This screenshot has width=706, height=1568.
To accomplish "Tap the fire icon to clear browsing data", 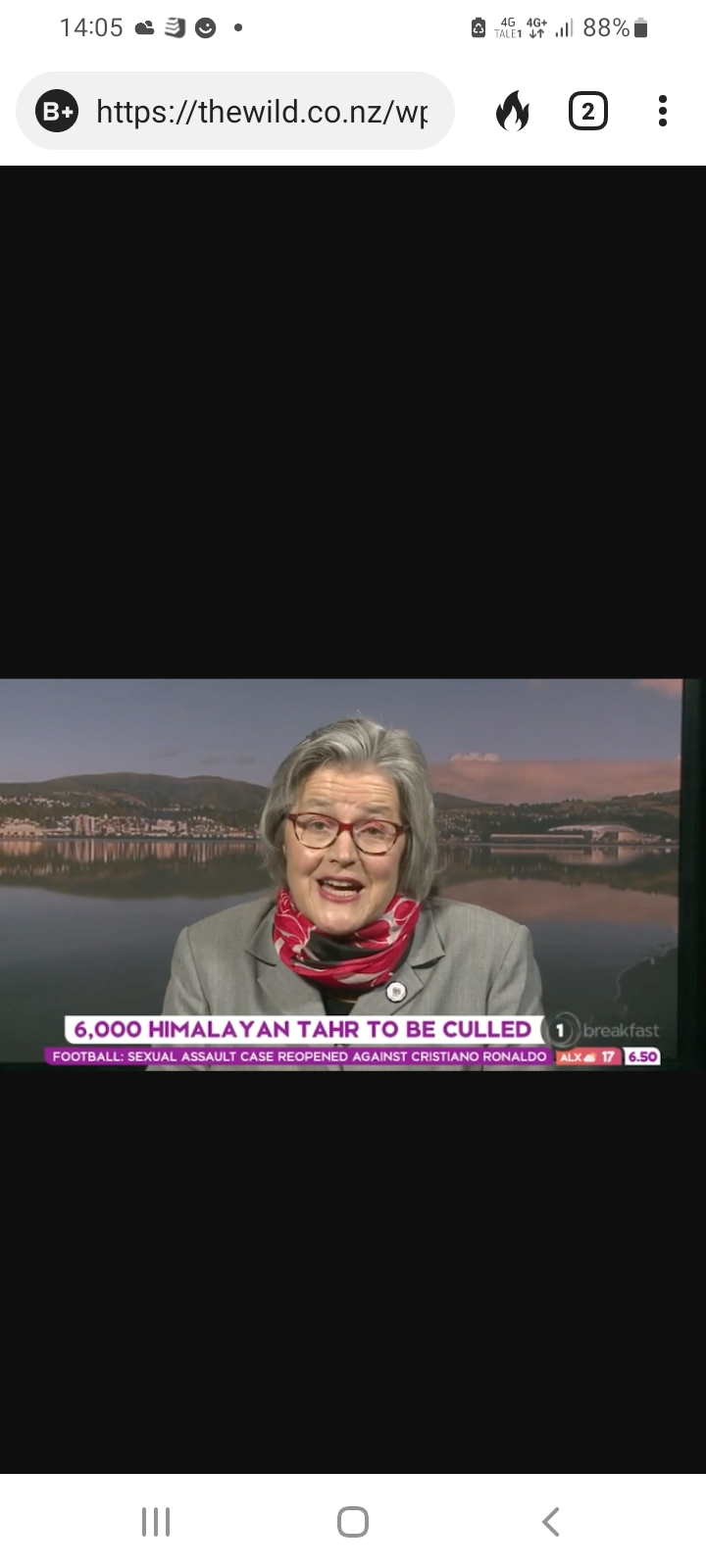I will (512, 112).
